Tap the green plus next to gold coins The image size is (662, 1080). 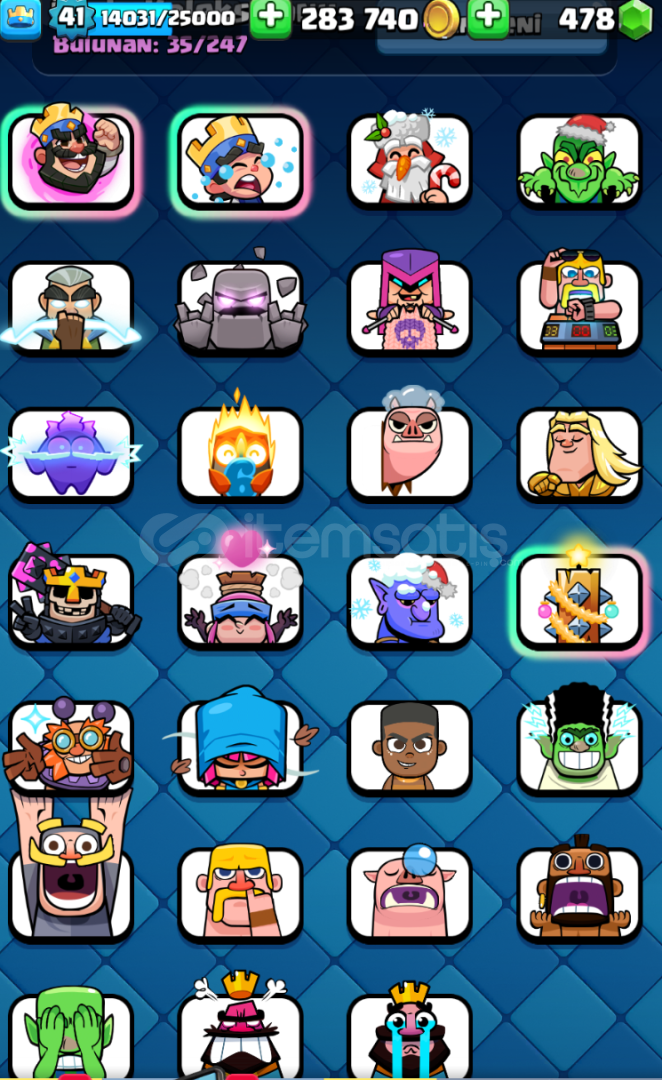coord(270,19)
